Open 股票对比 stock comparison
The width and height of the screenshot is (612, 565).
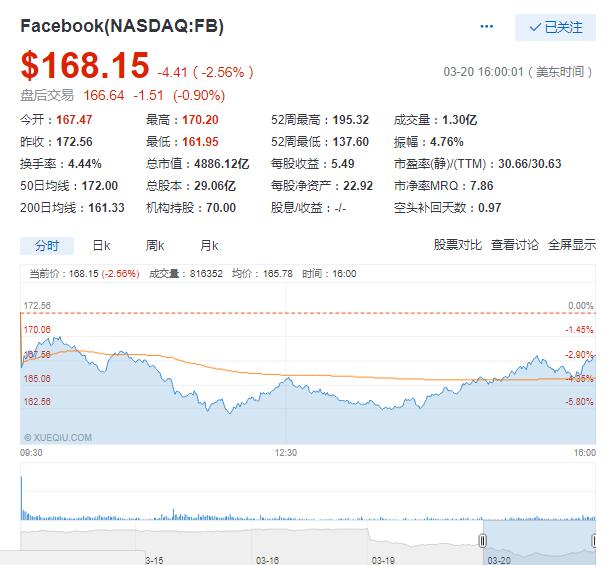457,245
